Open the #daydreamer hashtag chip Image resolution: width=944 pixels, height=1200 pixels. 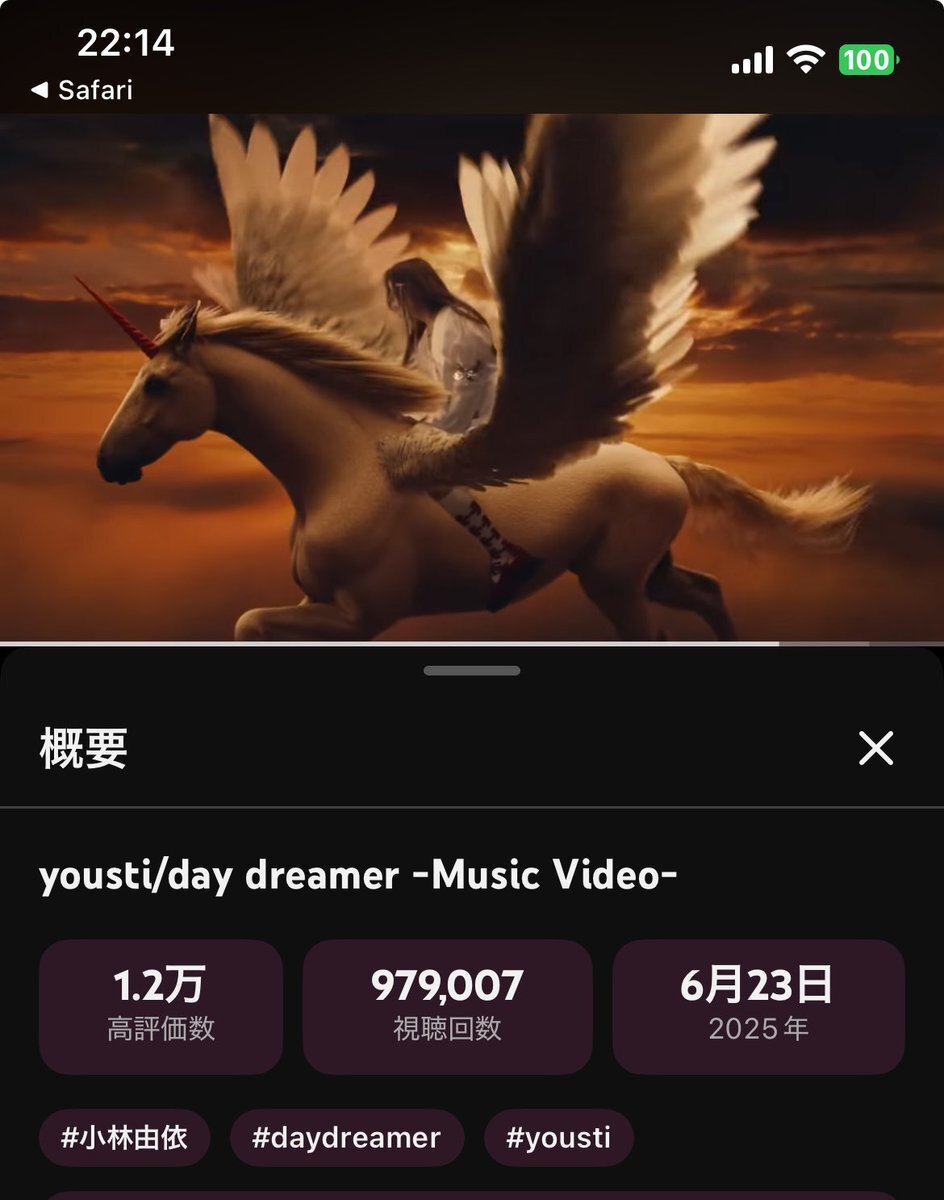point(347,1138)
